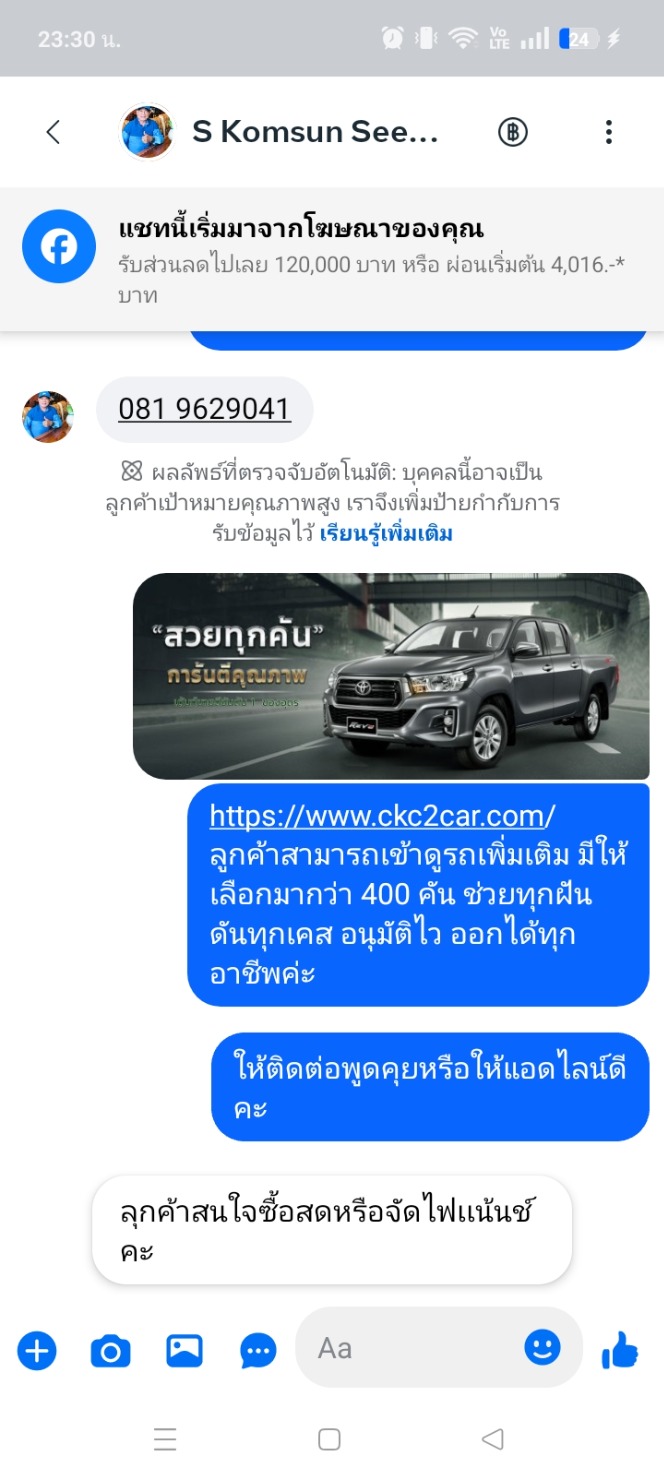Select the suggested reply ลูกค้าสนใจซื้อสดหรือจัดไฟแน้นซ์คะ
664x1480 pixels.
pos(332,1230)
